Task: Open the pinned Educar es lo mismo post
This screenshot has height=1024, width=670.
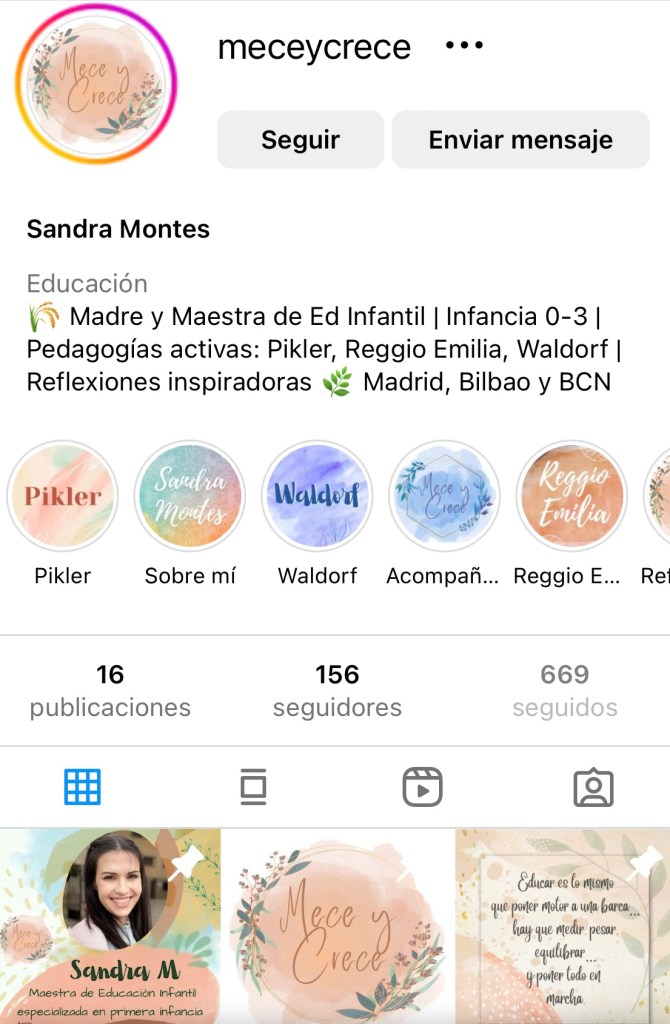Action: pos(563,926)
